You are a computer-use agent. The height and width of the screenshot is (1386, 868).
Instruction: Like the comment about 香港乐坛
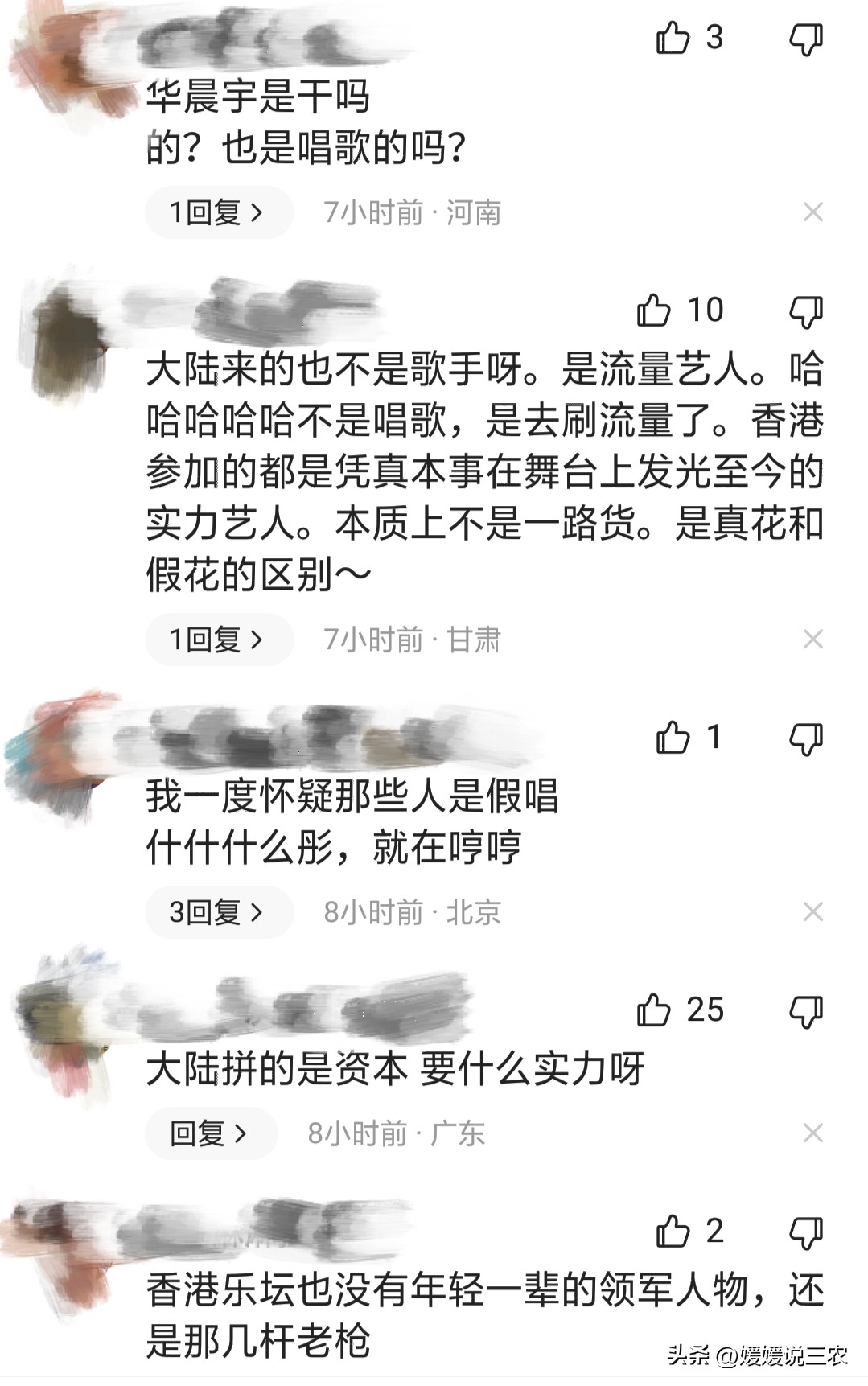tap(673, 1232)
